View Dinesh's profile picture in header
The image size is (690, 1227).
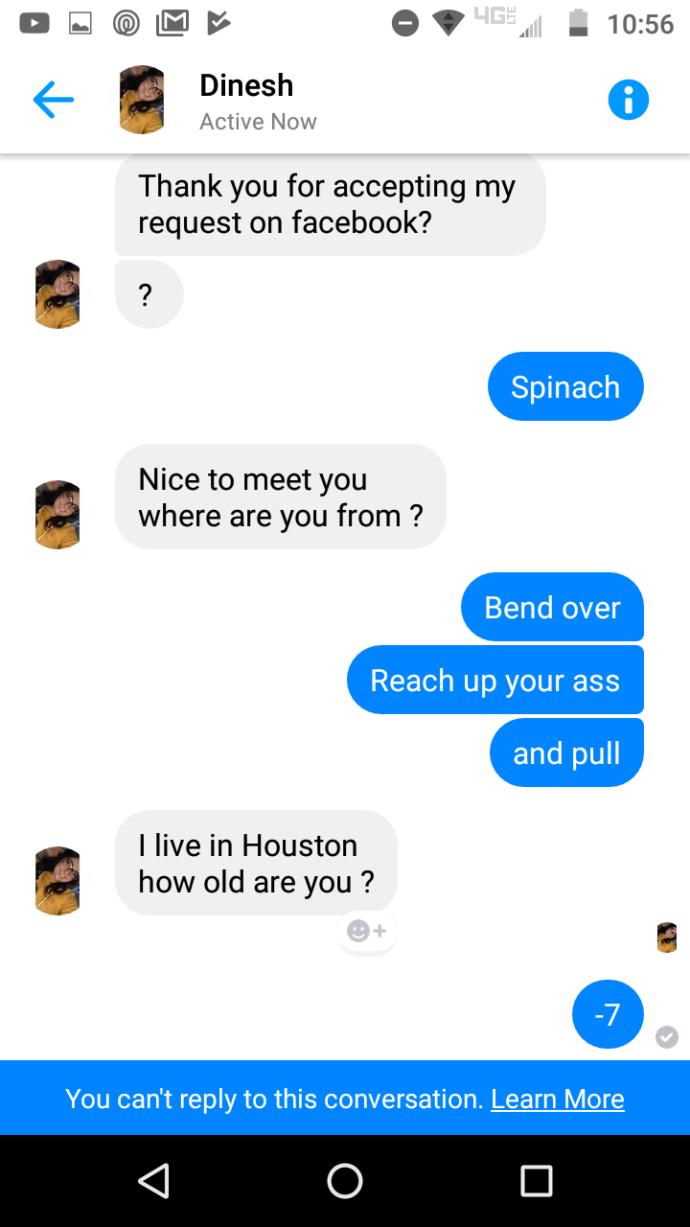[x=142, y=100]
